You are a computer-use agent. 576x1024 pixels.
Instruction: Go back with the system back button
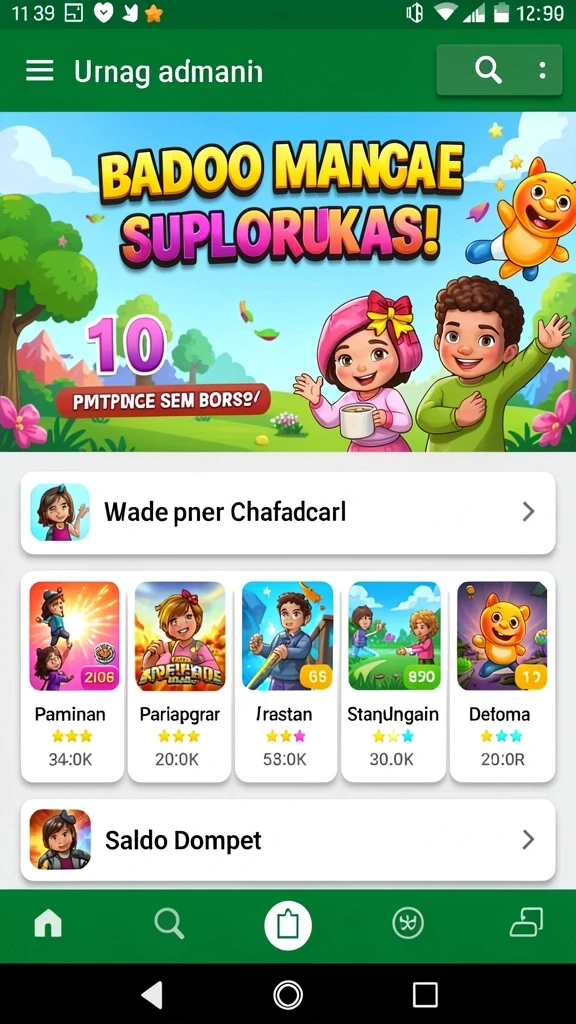click(x=152, y=995)
